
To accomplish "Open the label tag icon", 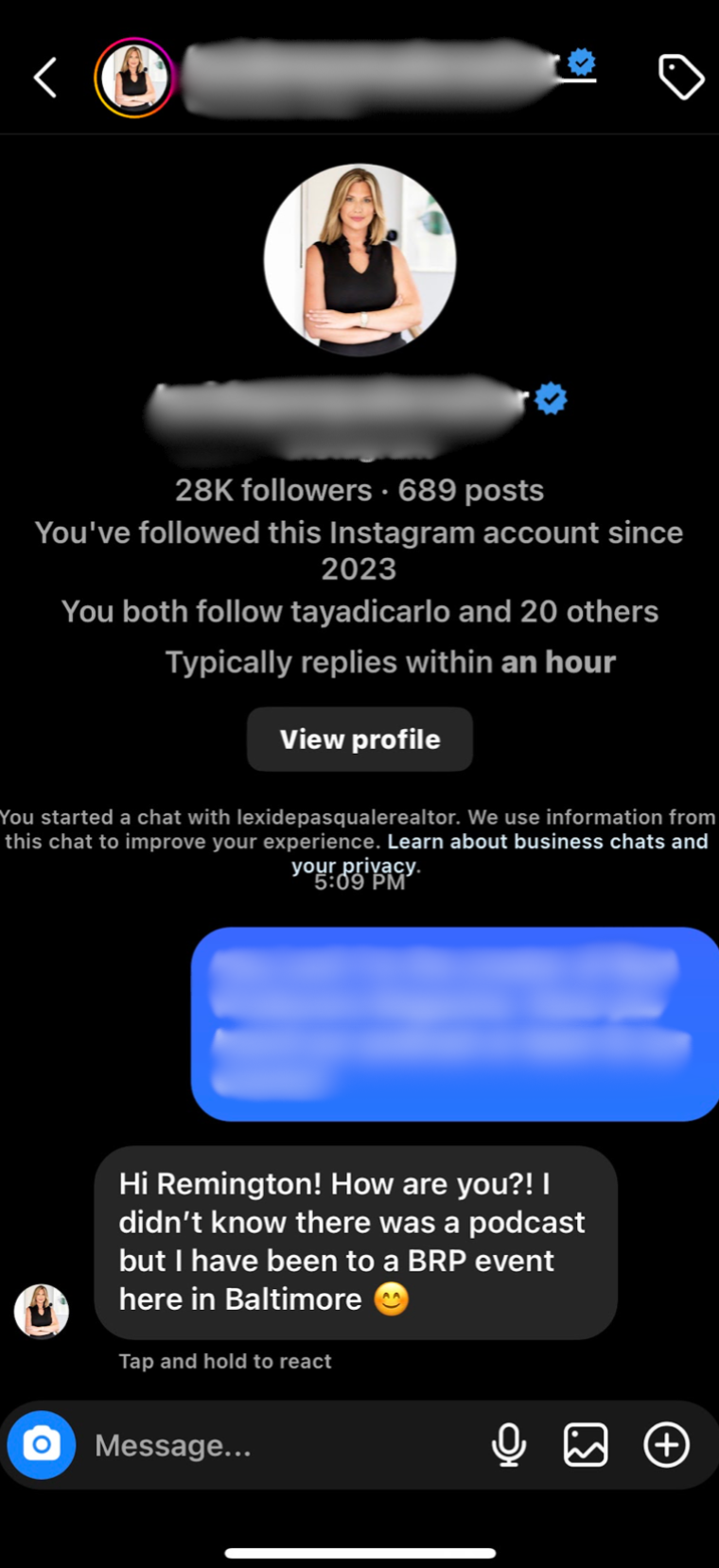I will coord(680,77).
